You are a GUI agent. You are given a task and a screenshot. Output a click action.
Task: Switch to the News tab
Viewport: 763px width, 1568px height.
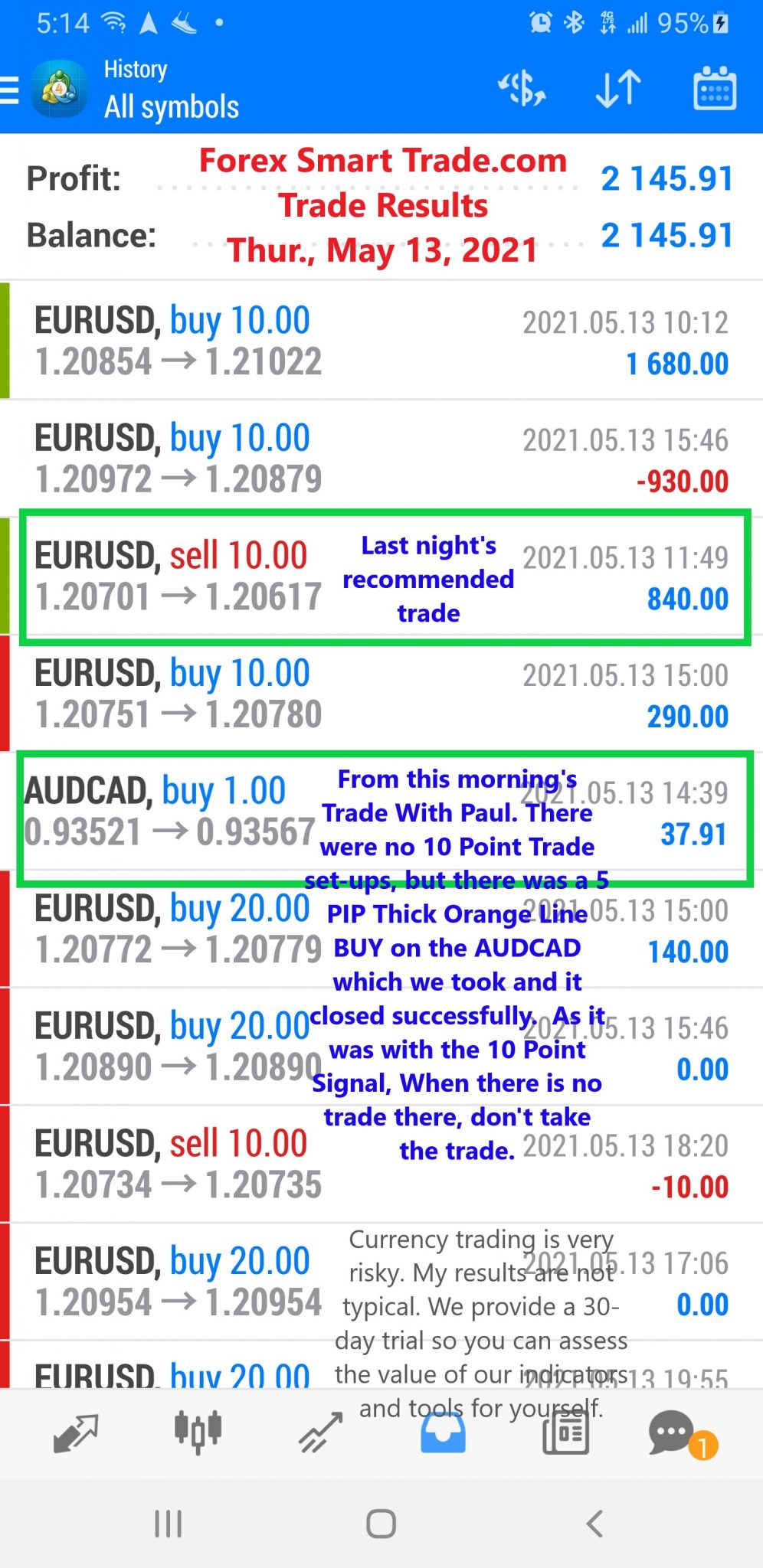click(565, 1432)
